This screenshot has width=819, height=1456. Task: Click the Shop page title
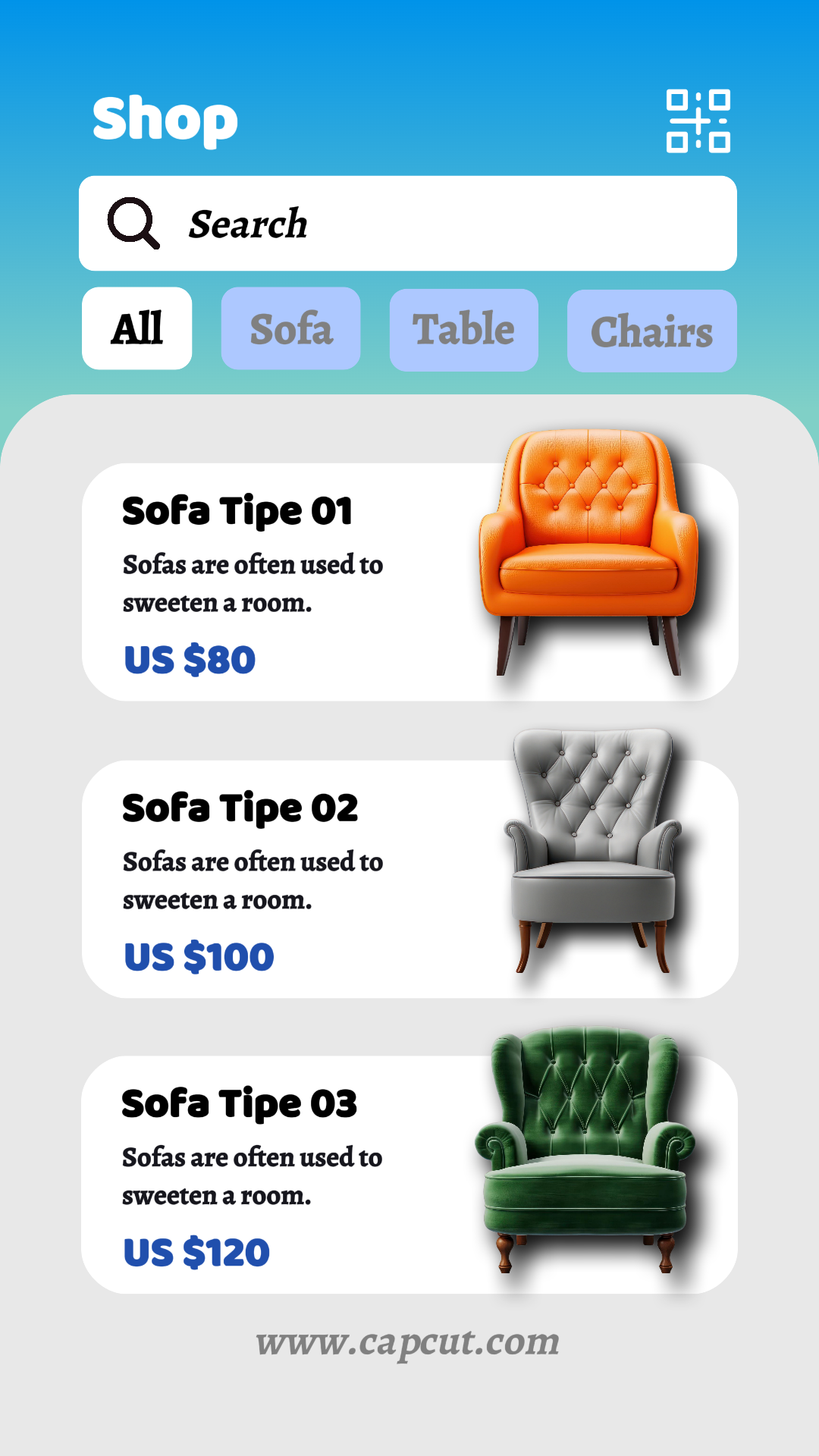[165, 118]
